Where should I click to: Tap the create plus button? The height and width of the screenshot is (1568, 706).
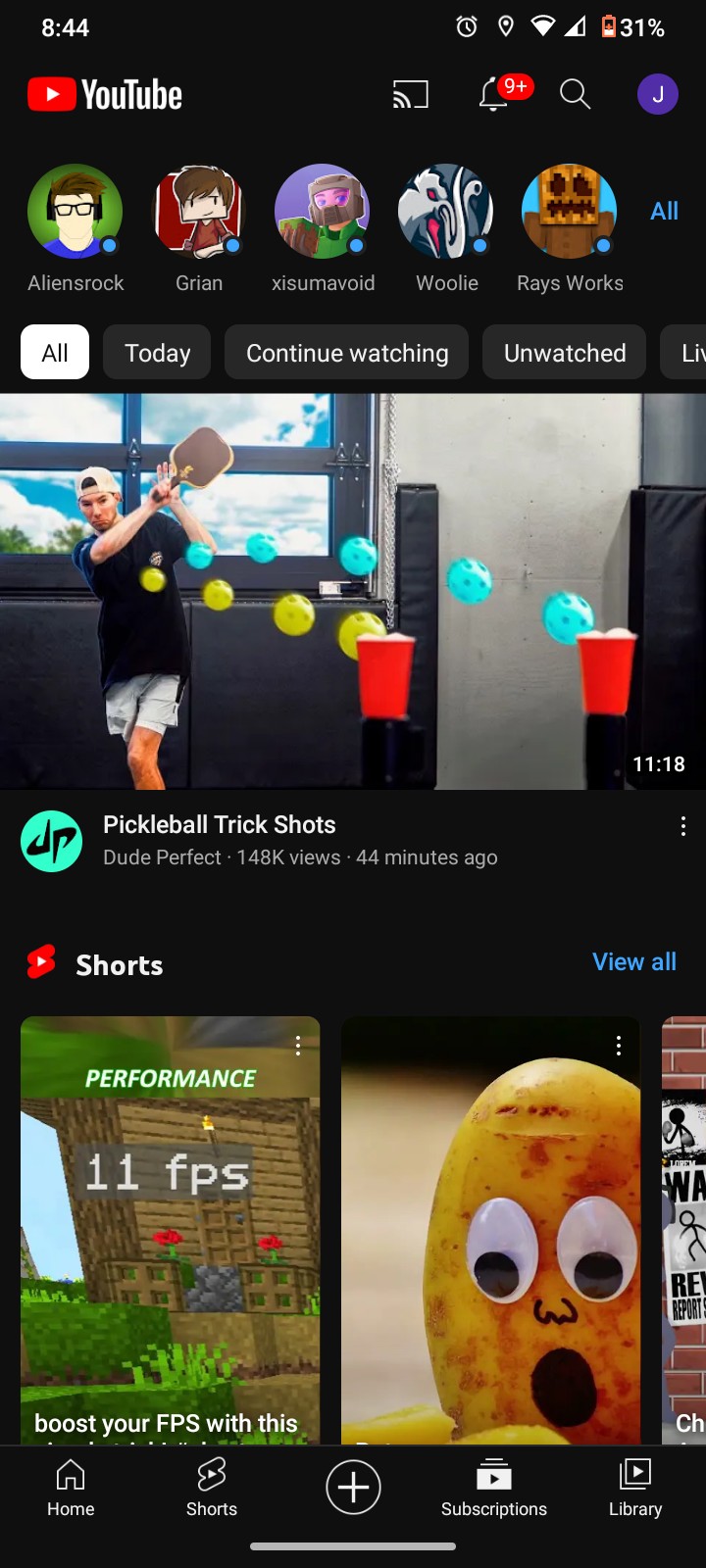[x=353, y=1487]
